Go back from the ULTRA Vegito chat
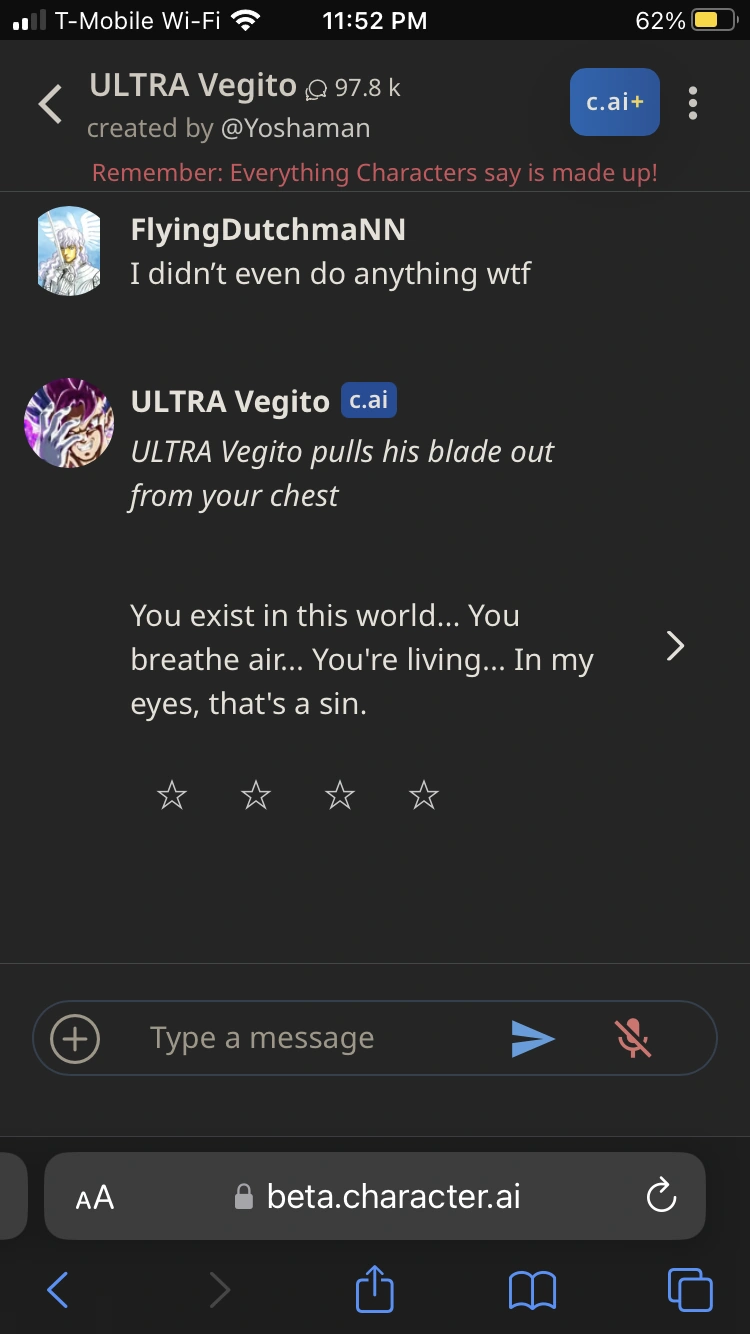750x1334 pixels. 50,104
